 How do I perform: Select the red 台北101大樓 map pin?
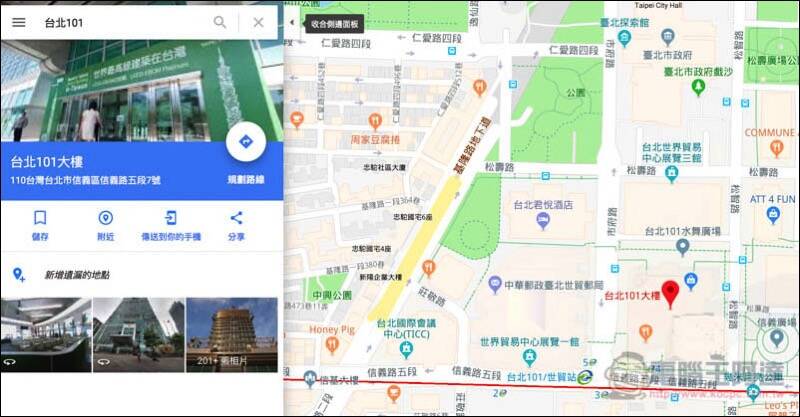point(671,292)
